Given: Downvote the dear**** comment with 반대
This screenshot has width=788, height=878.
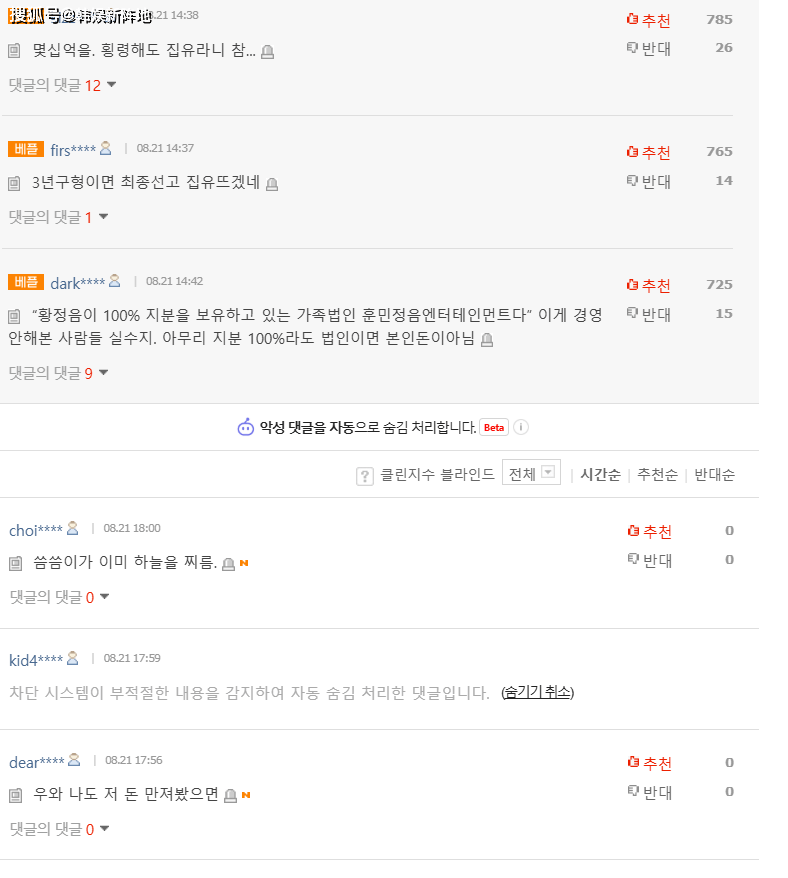Looking at the screenshot, I should [x=649, y=792].
